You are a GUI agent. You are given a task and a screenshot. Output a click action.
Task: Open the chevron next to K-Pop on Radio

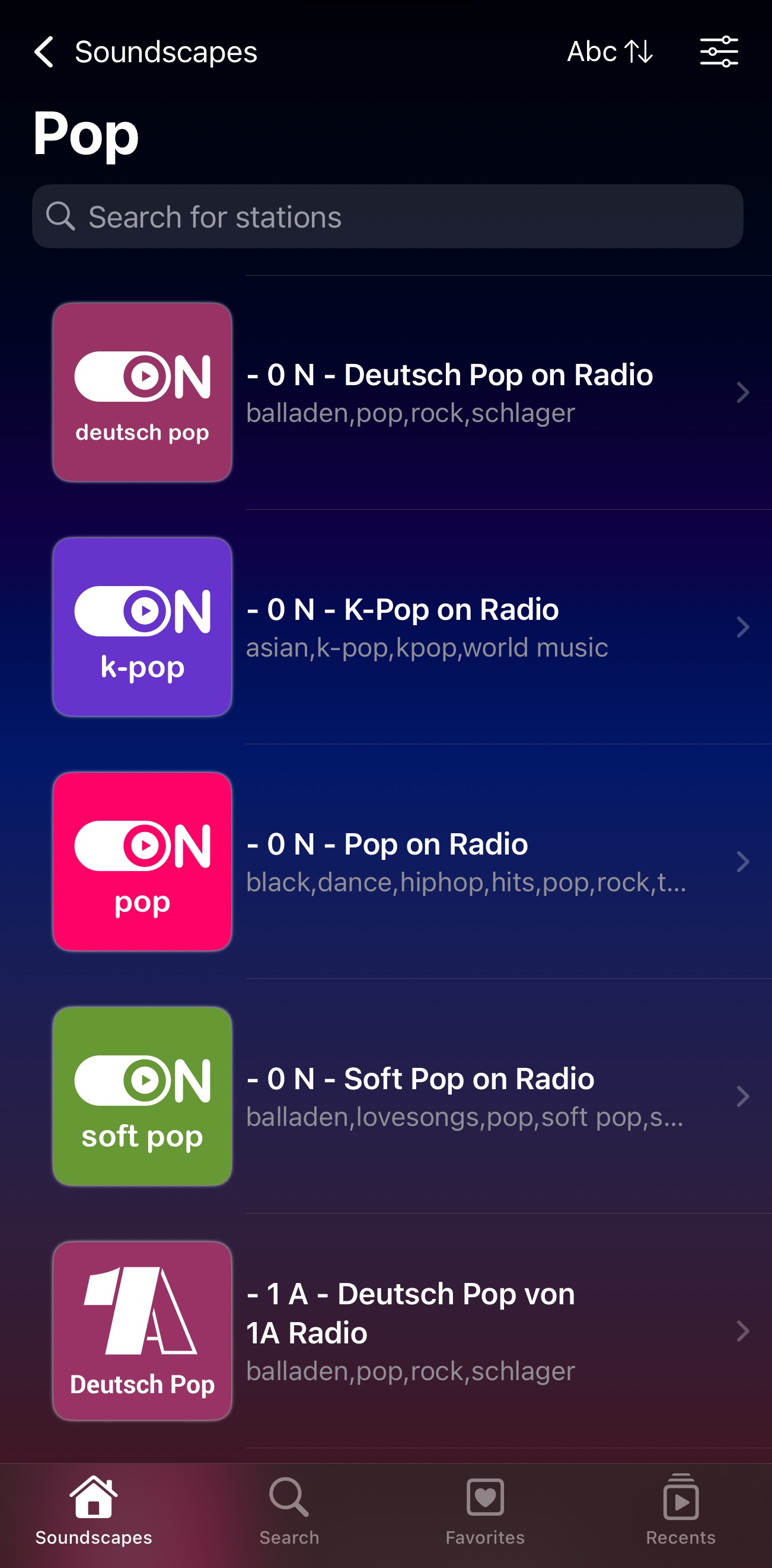742,626
